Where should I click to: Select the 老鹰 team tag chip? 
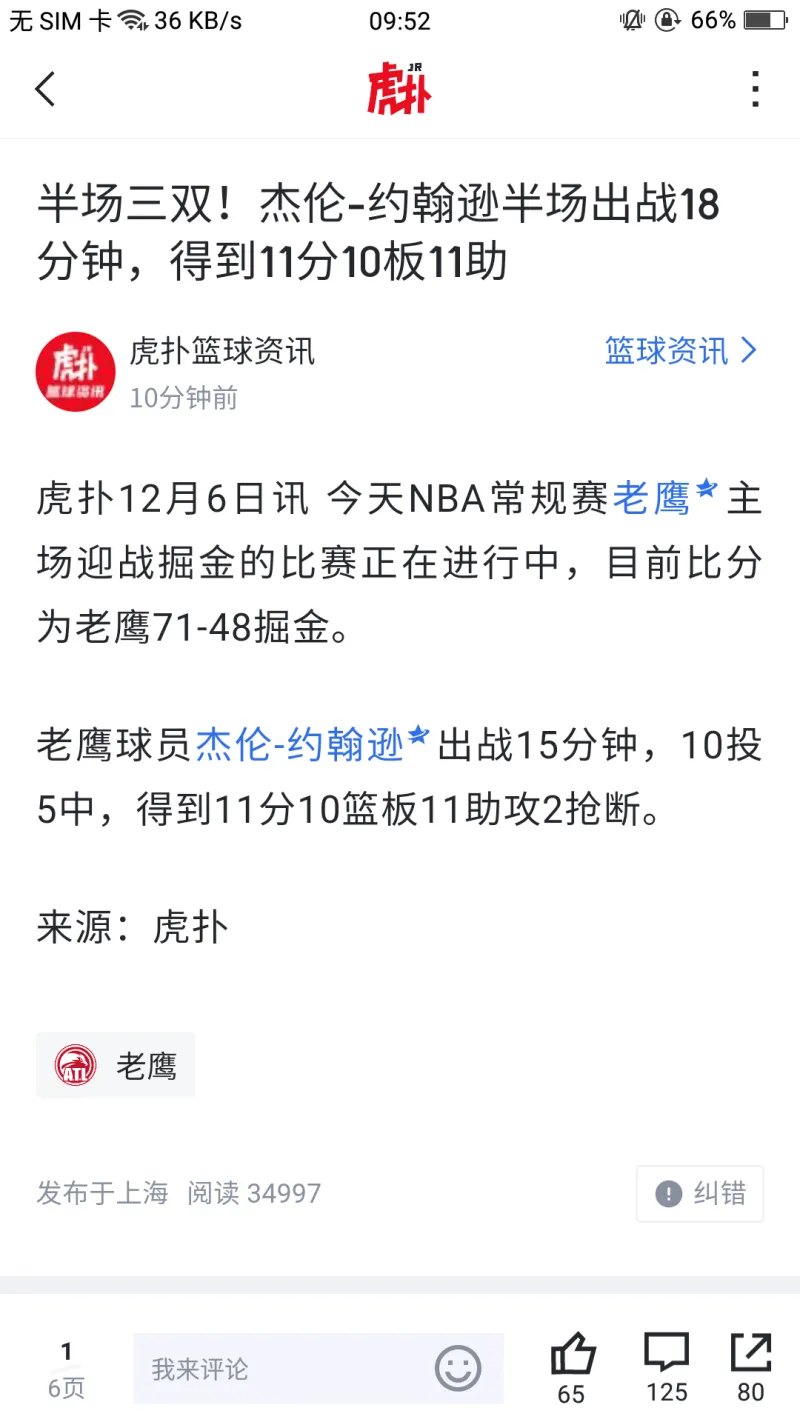pos(116,1066)
